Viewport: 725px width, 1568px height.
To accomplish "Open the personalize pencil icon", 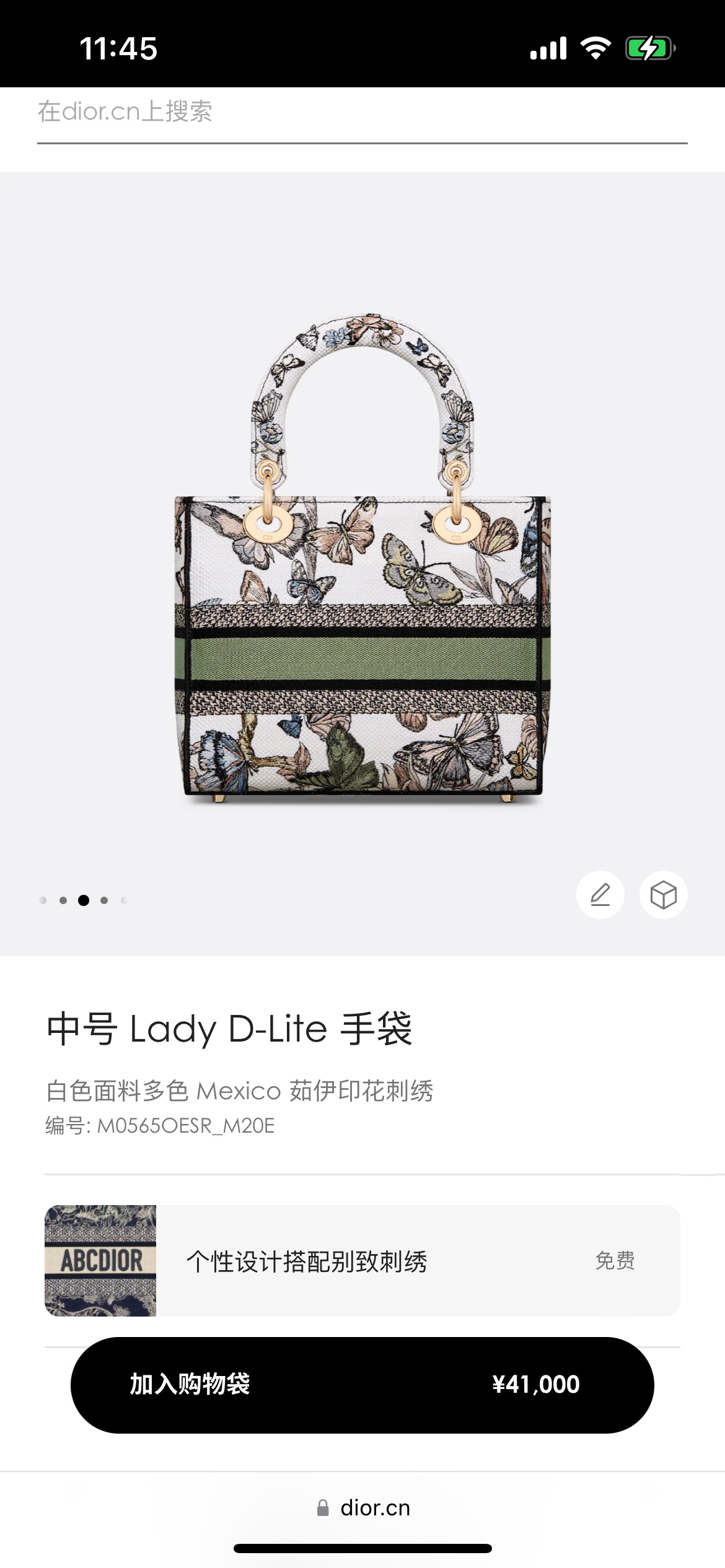I will click(x=600, y=895).
